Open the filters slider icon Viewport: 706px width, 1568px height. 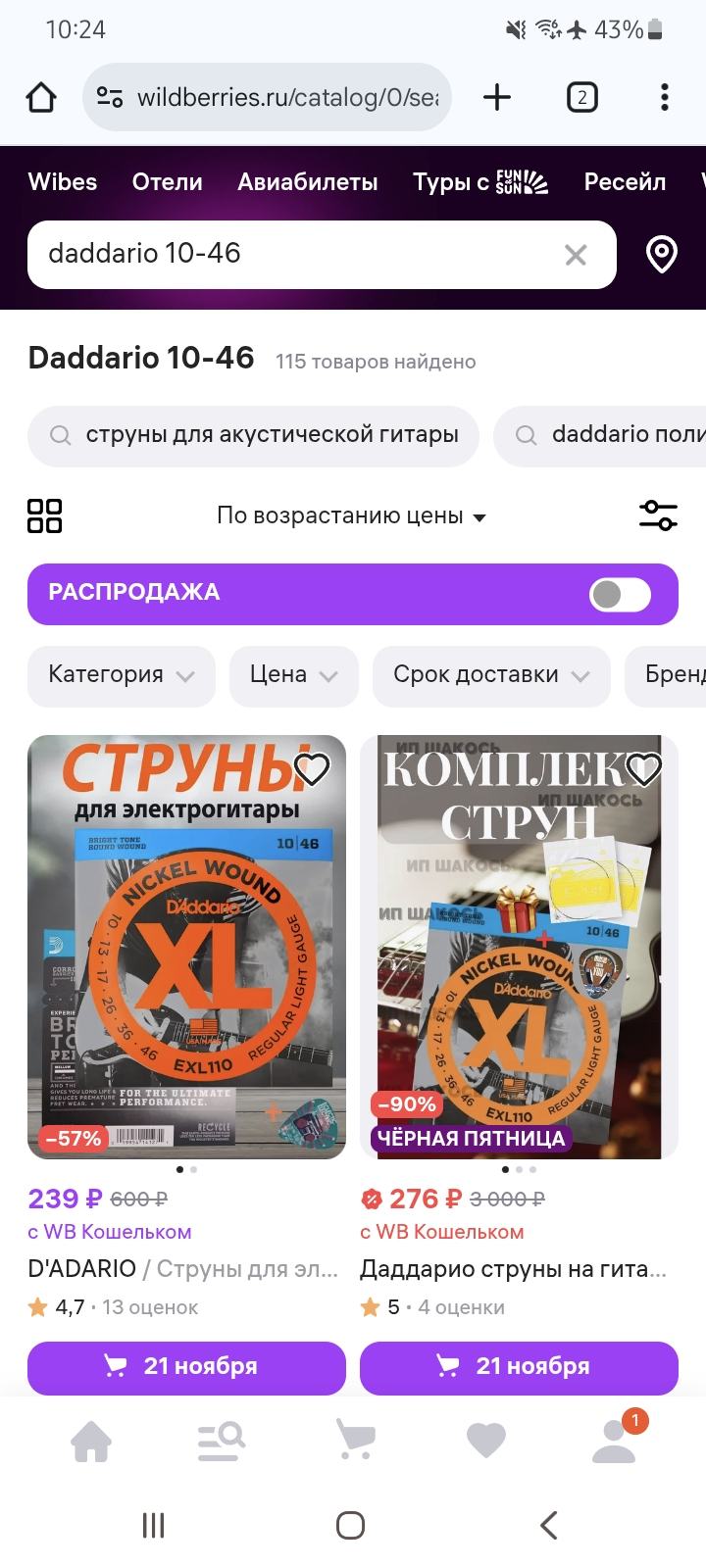[x=658, y=515]
